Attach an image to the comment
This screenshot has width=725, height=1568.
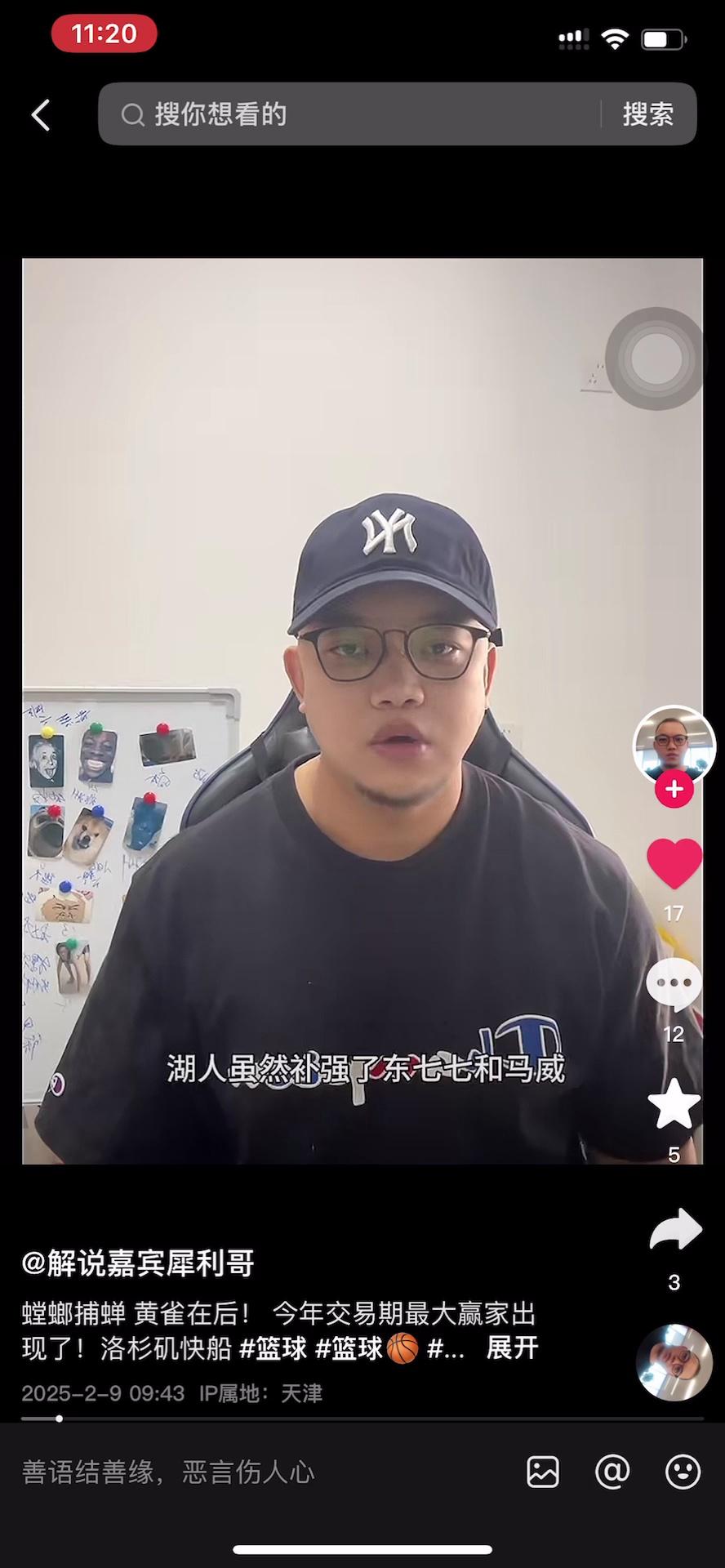point(543,1472)
